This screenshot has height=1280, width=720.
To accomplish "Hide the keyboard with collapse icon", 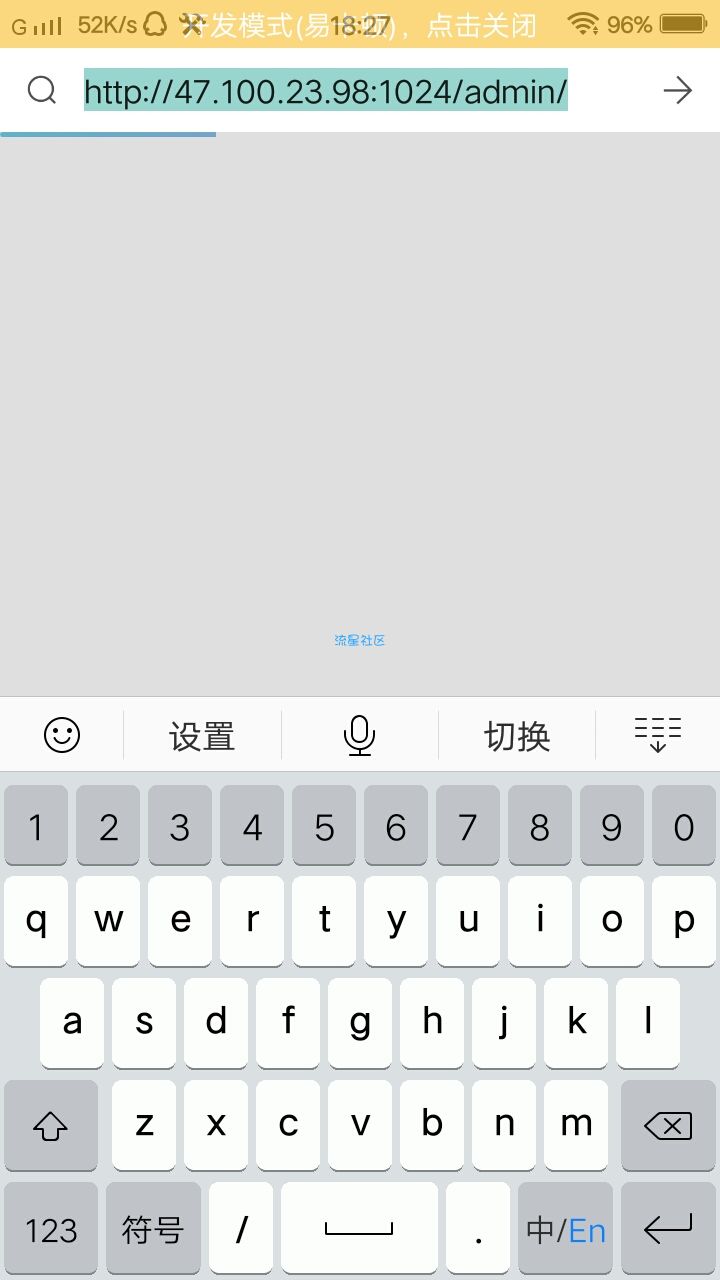I will (657, 735).
